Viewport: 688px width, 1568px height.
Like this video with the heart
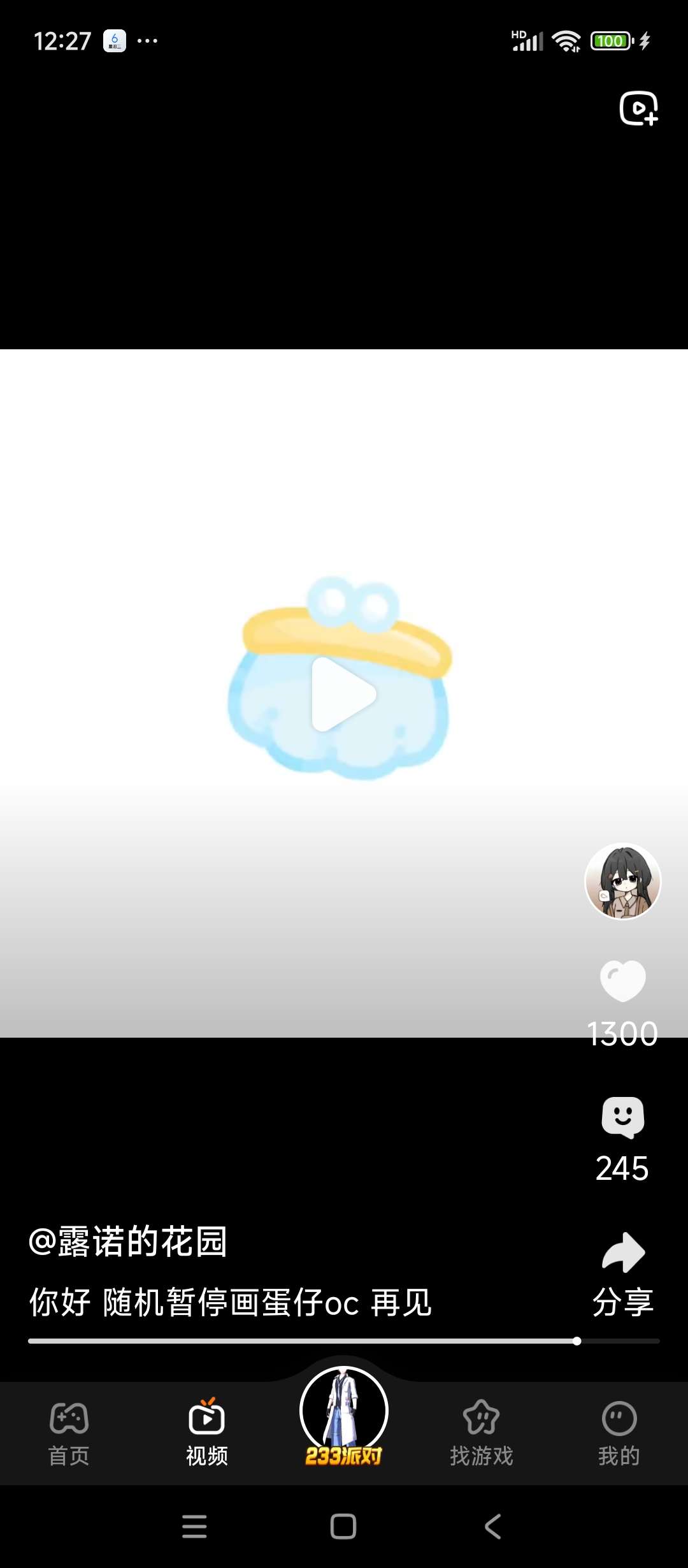click(622, 981)
